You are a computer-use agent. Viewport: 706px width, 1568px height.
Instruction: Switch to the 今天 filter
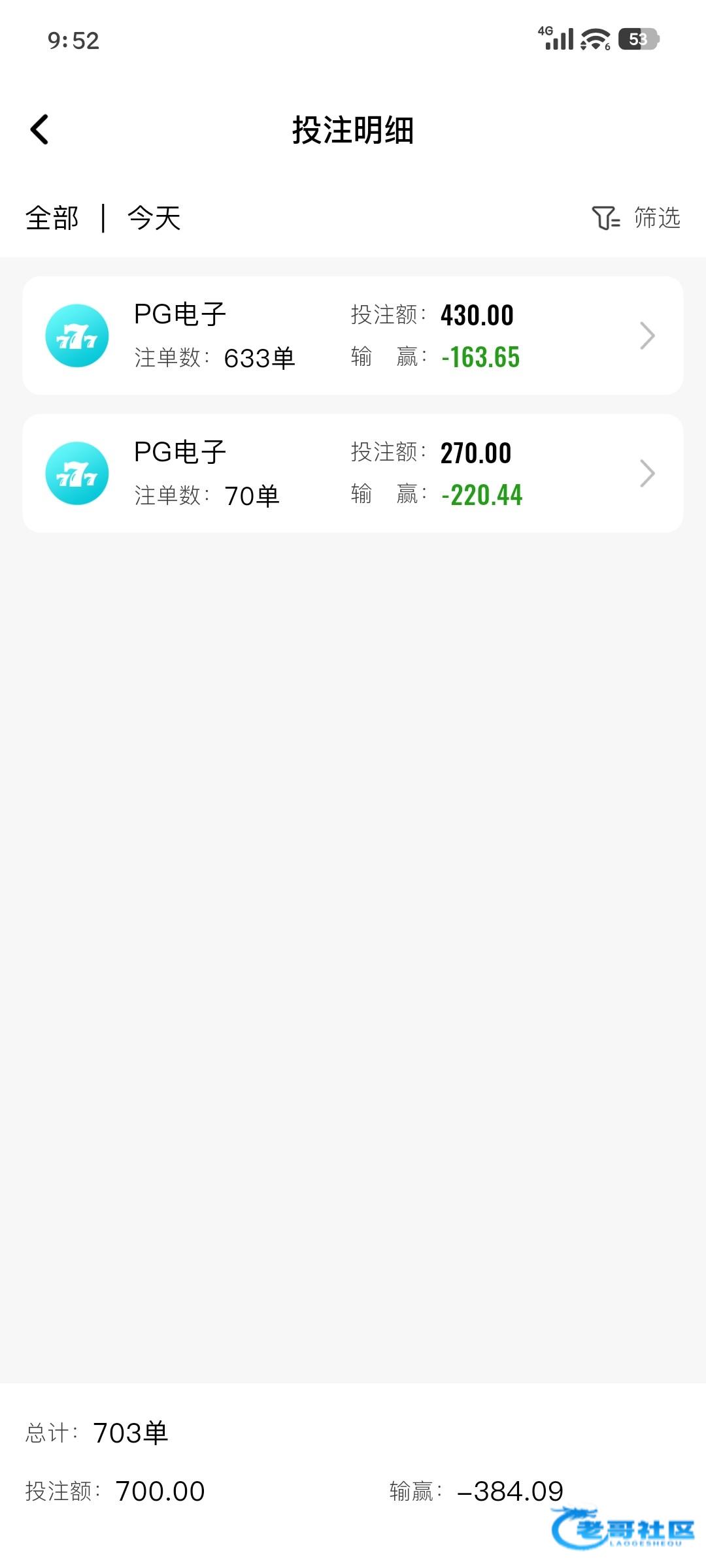[154, 218]
